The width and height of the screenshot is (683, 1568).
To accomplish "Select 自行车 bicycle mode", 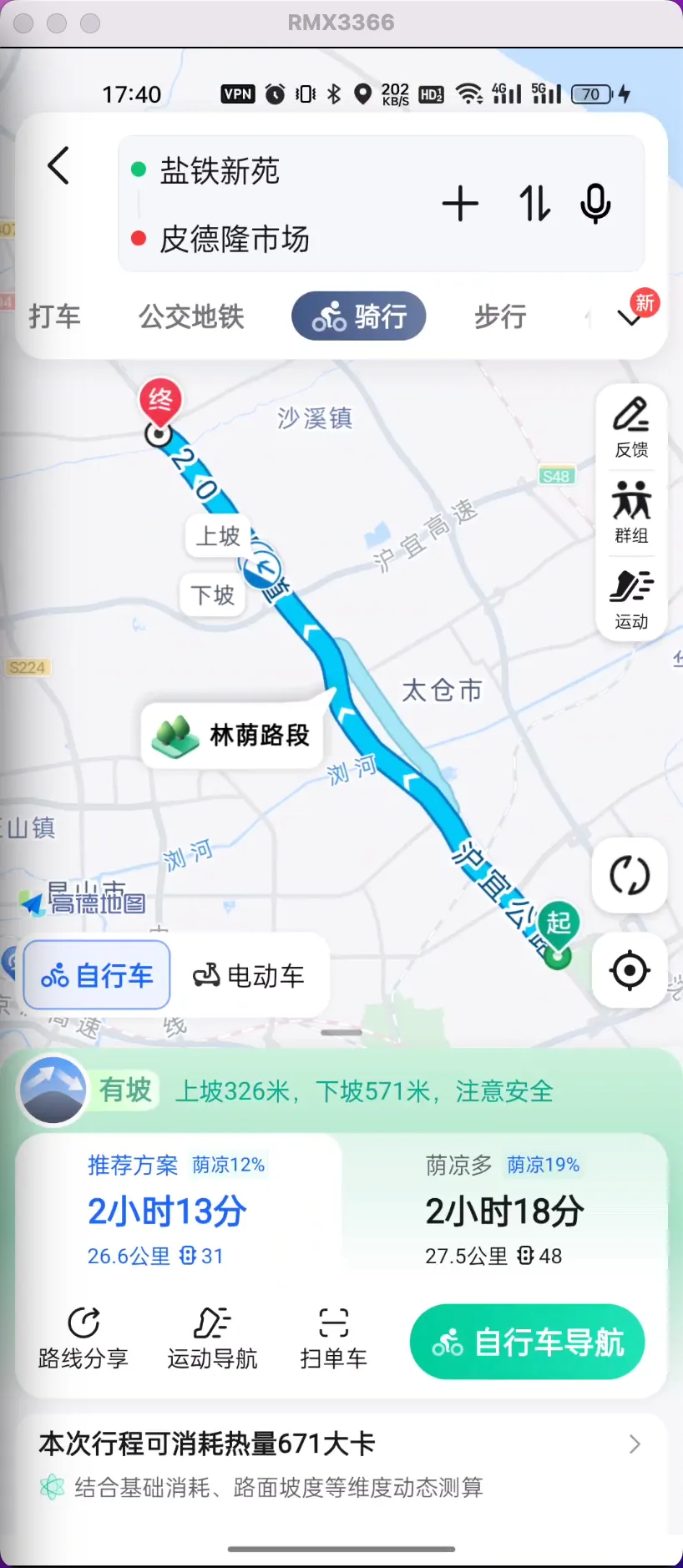I will click(95, 975).
